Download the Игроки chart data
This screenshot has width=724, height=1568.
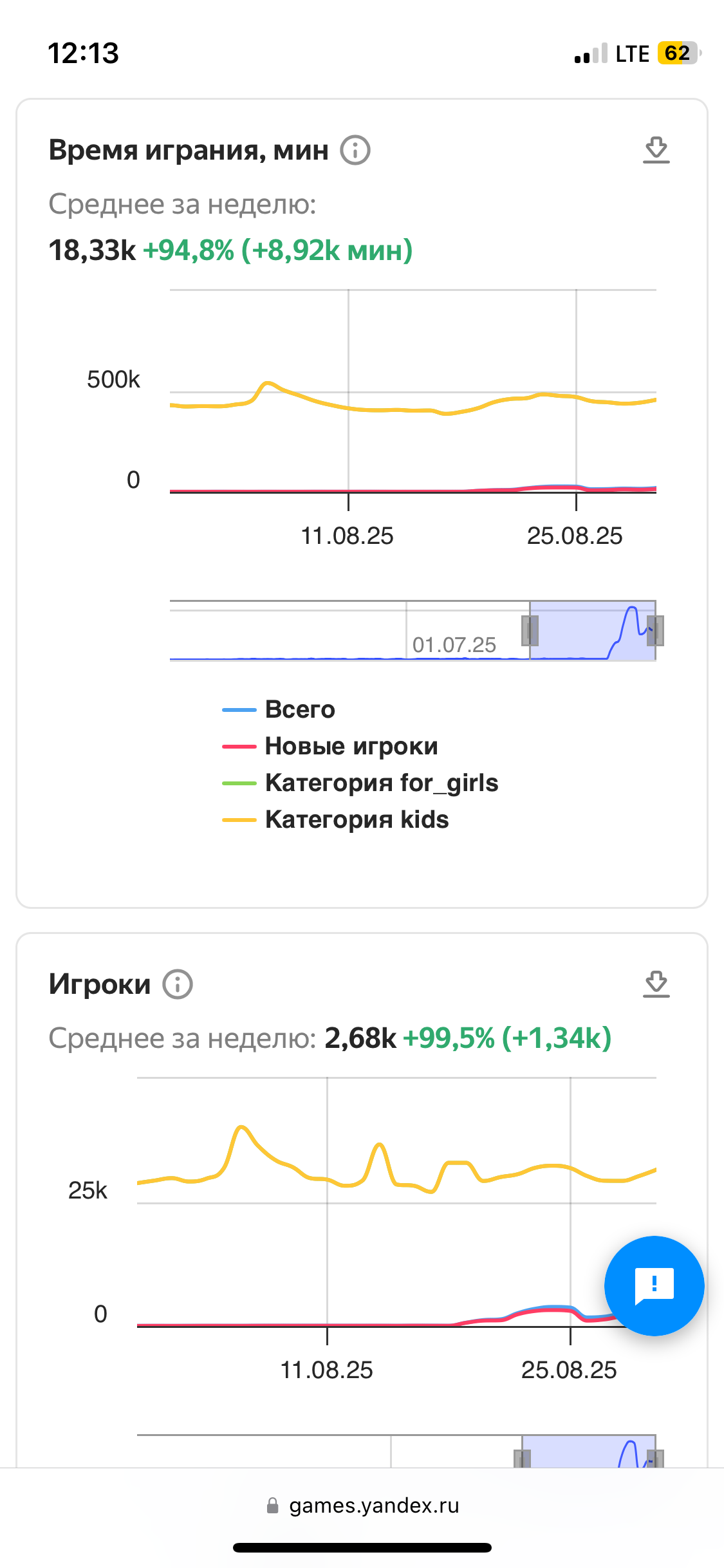point(656,983)
